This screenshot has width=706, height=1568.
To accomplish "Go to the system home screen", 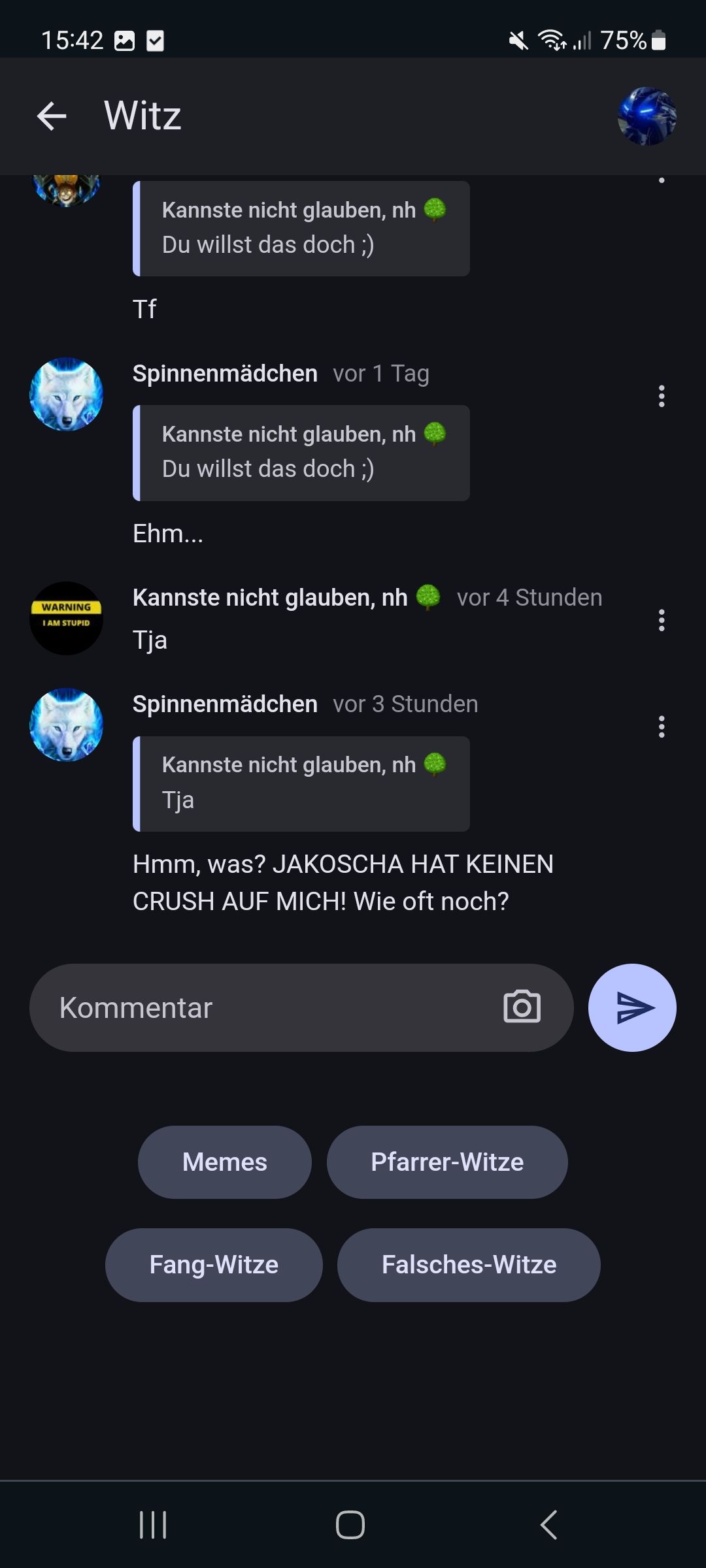I will (350, 1525).
